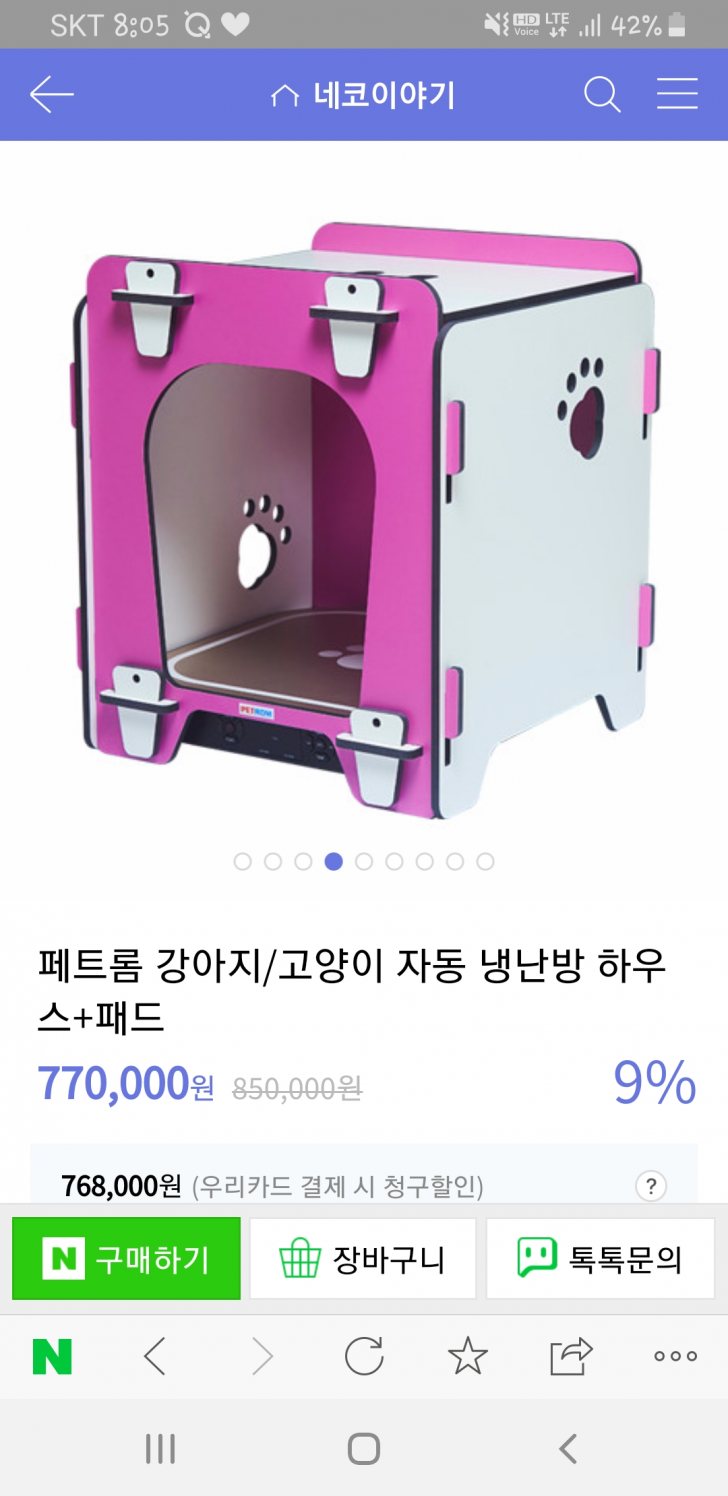Go to the previous page in browser toolbar
This screenshot has width=728, height=1496.
coord(155,1357)
